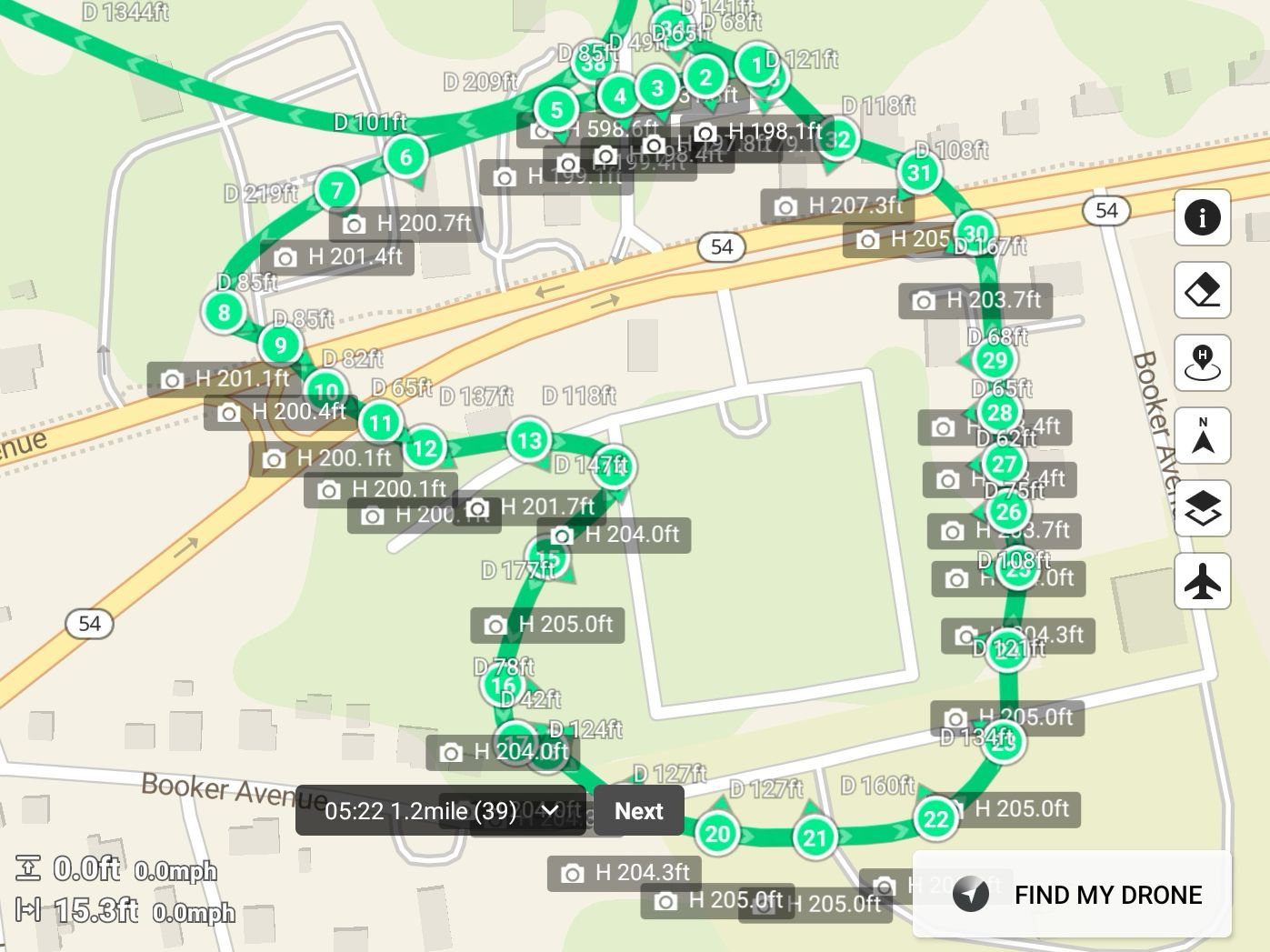Select waypoint 31 on the route
The height and width of the screenshot is (952, 1270).
pos(919,173)
